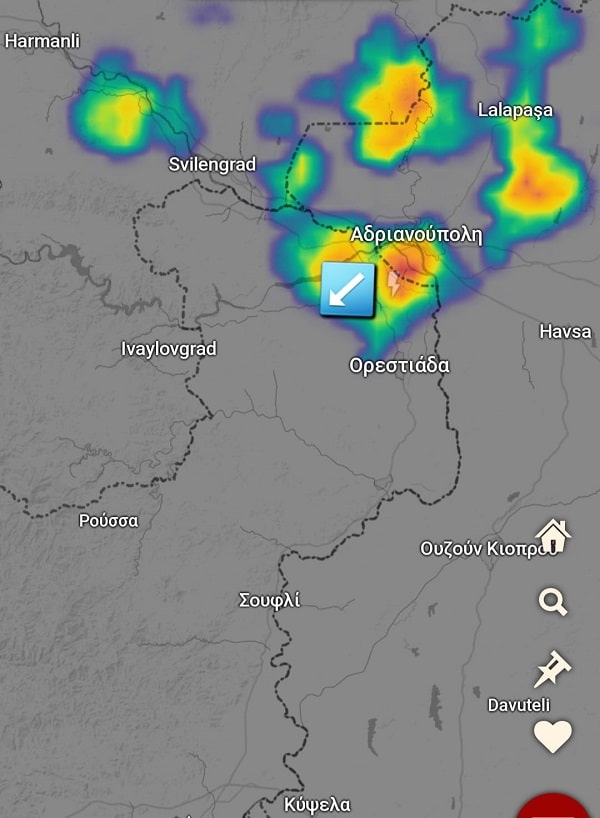Tap the pushpin icon

[x=552, y=669]
